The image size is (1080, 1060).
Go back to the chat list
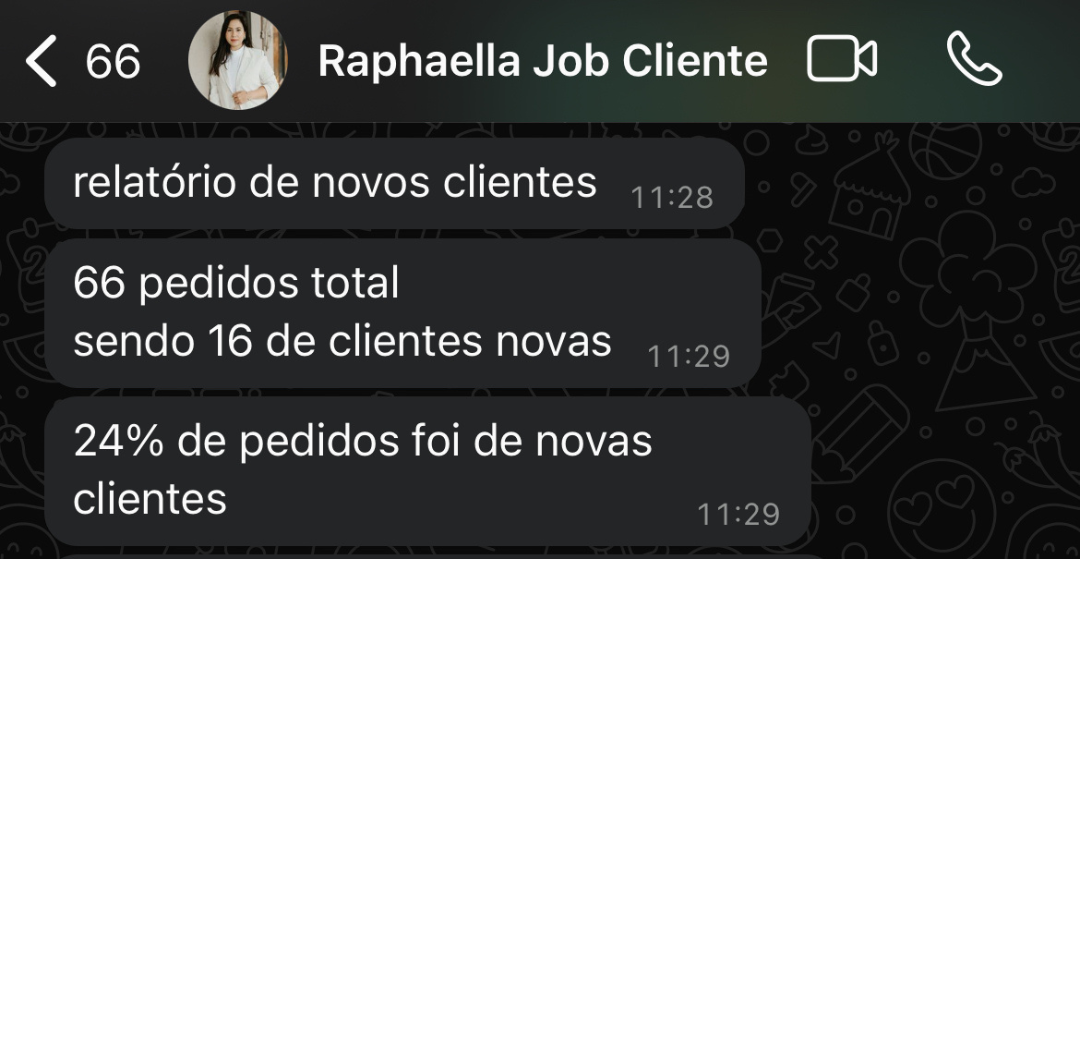(42, 61)
